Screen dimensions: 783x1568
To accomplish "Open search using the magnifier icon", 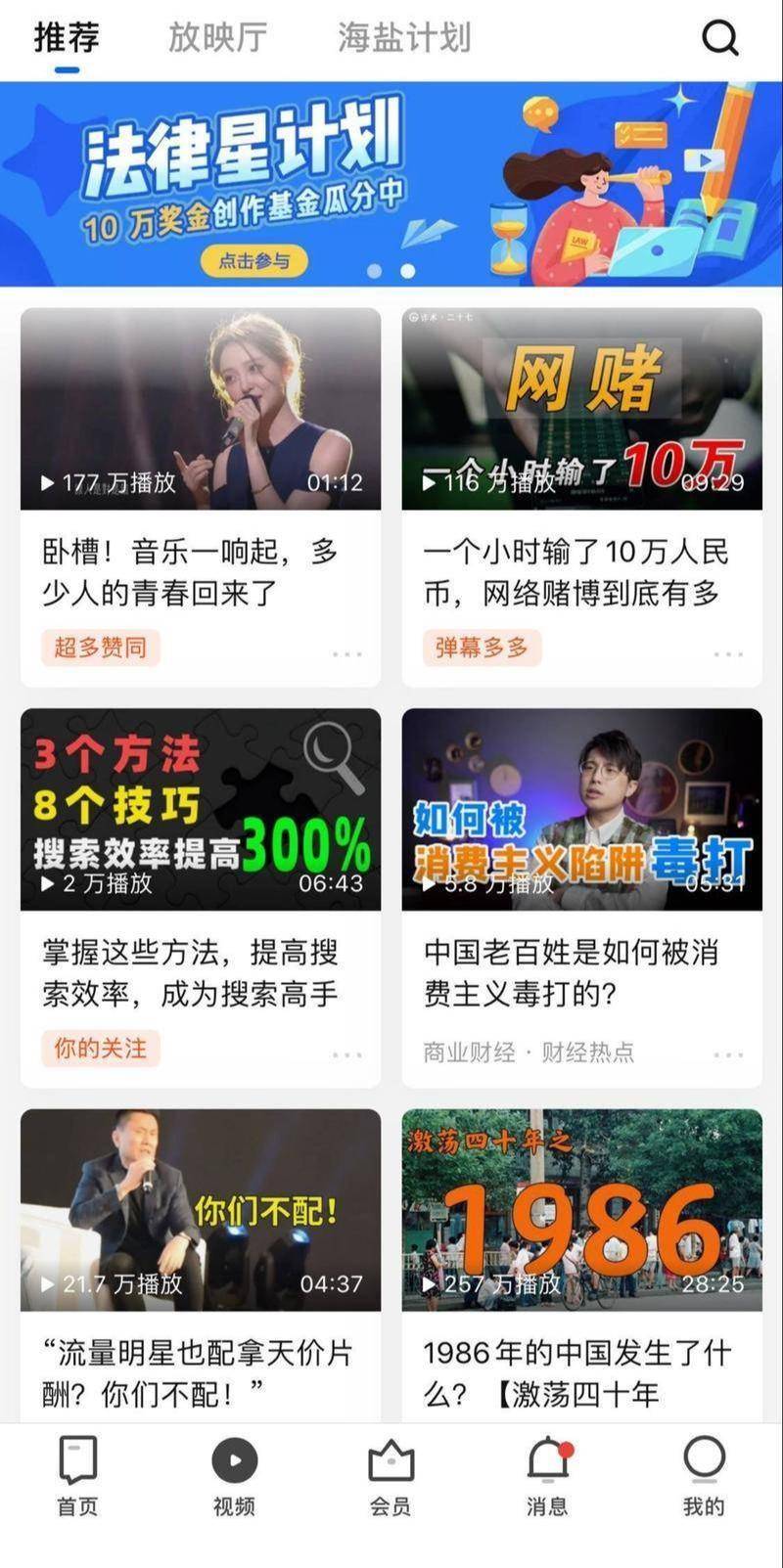I will click(x=719, y=37).
